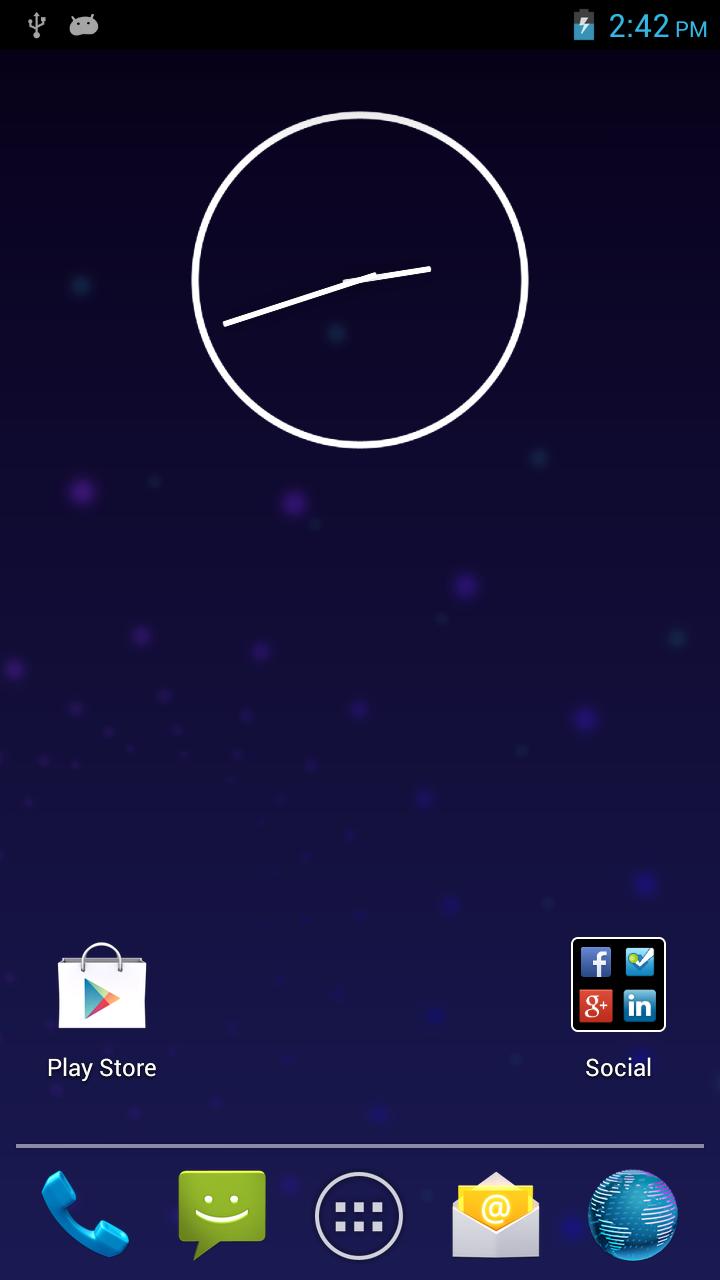Open the Messaging app

point(220,1213)
